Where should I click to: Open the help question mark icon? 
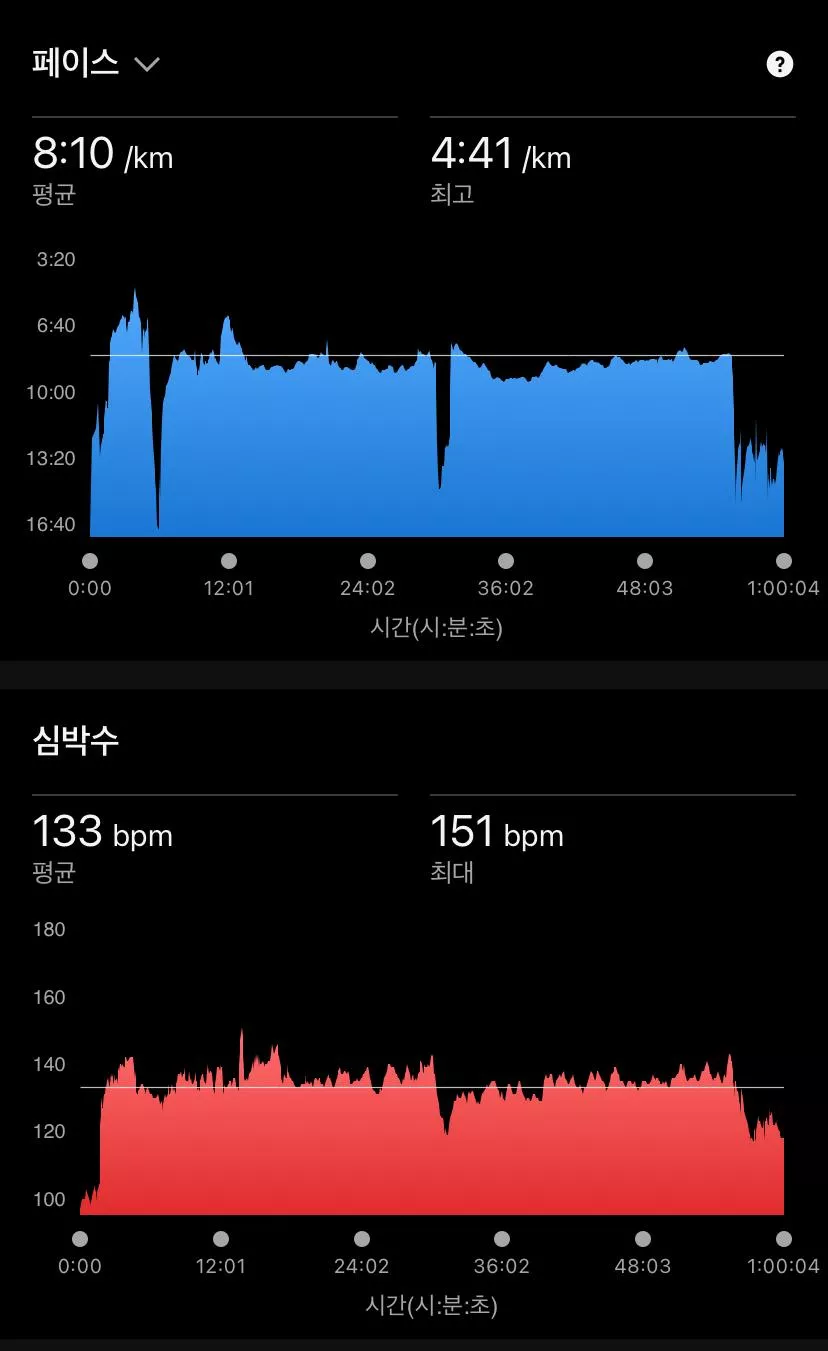tap(779, 65)
